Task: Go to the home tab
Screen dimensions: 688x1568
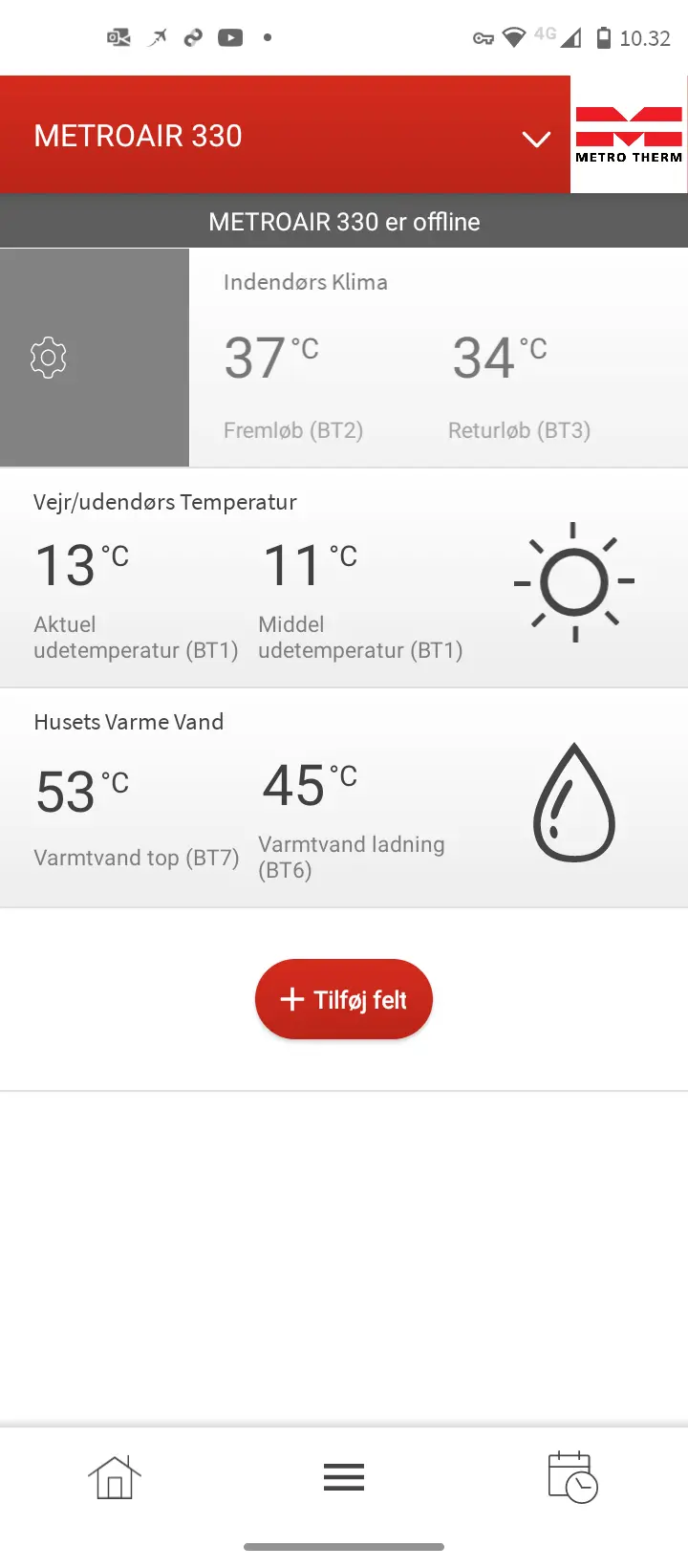Action: click(x=115, y=1477)
